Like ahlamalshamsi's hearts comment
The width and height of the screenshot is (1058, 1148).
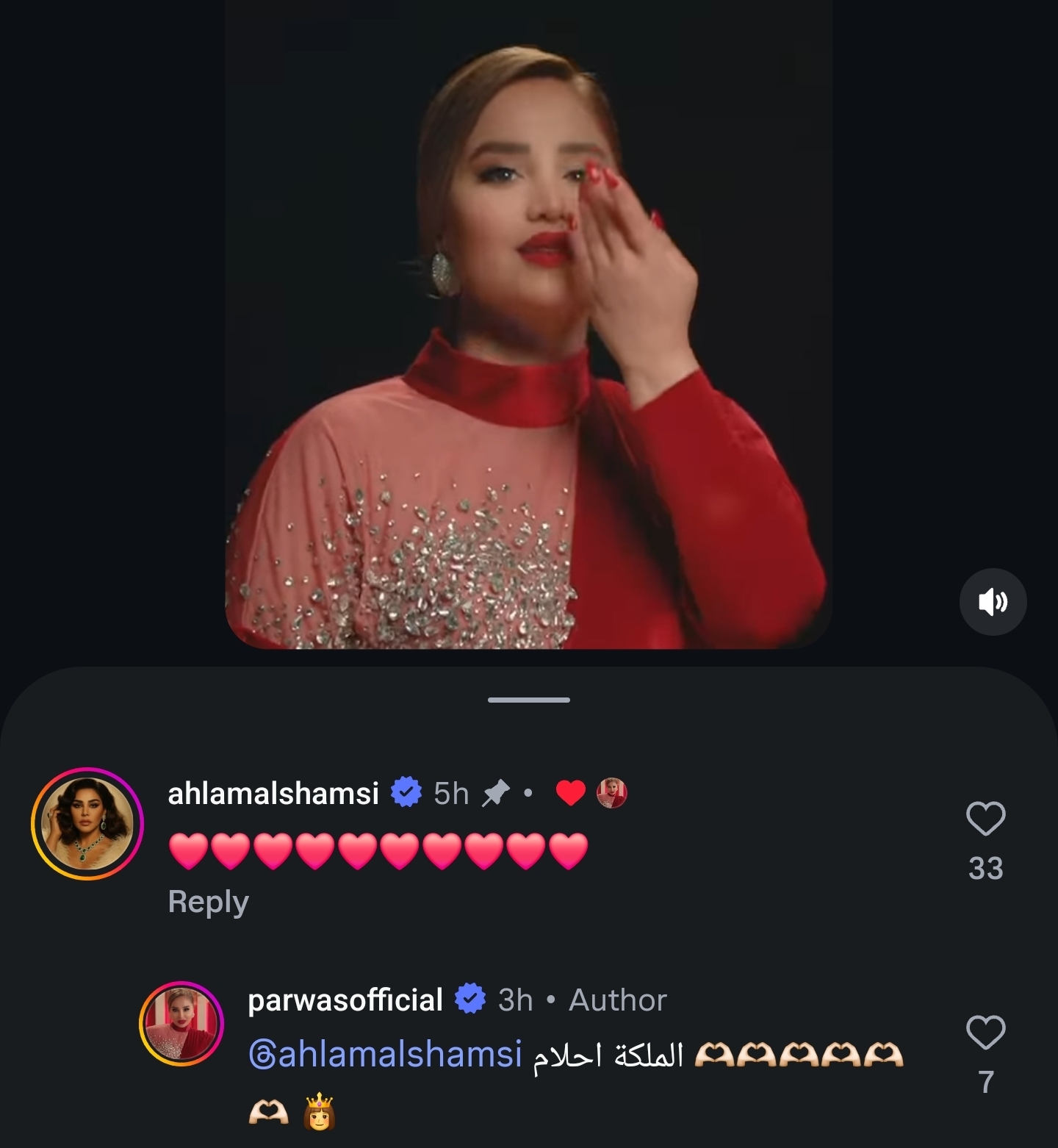pyautogui.click(x=985, y=819)
